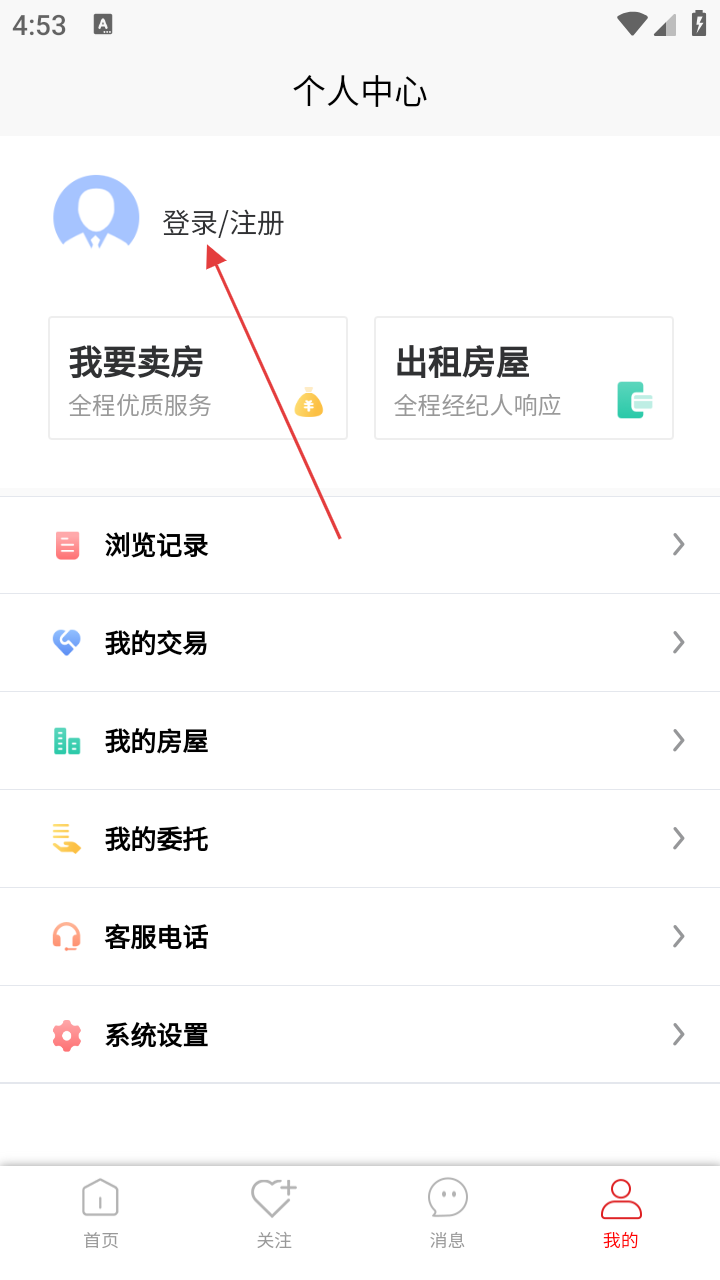Image resolution: width=720 pixels, height=1280 pixels.
Task: Open 我的房屋 row
Action: click(x=360, y=741)
